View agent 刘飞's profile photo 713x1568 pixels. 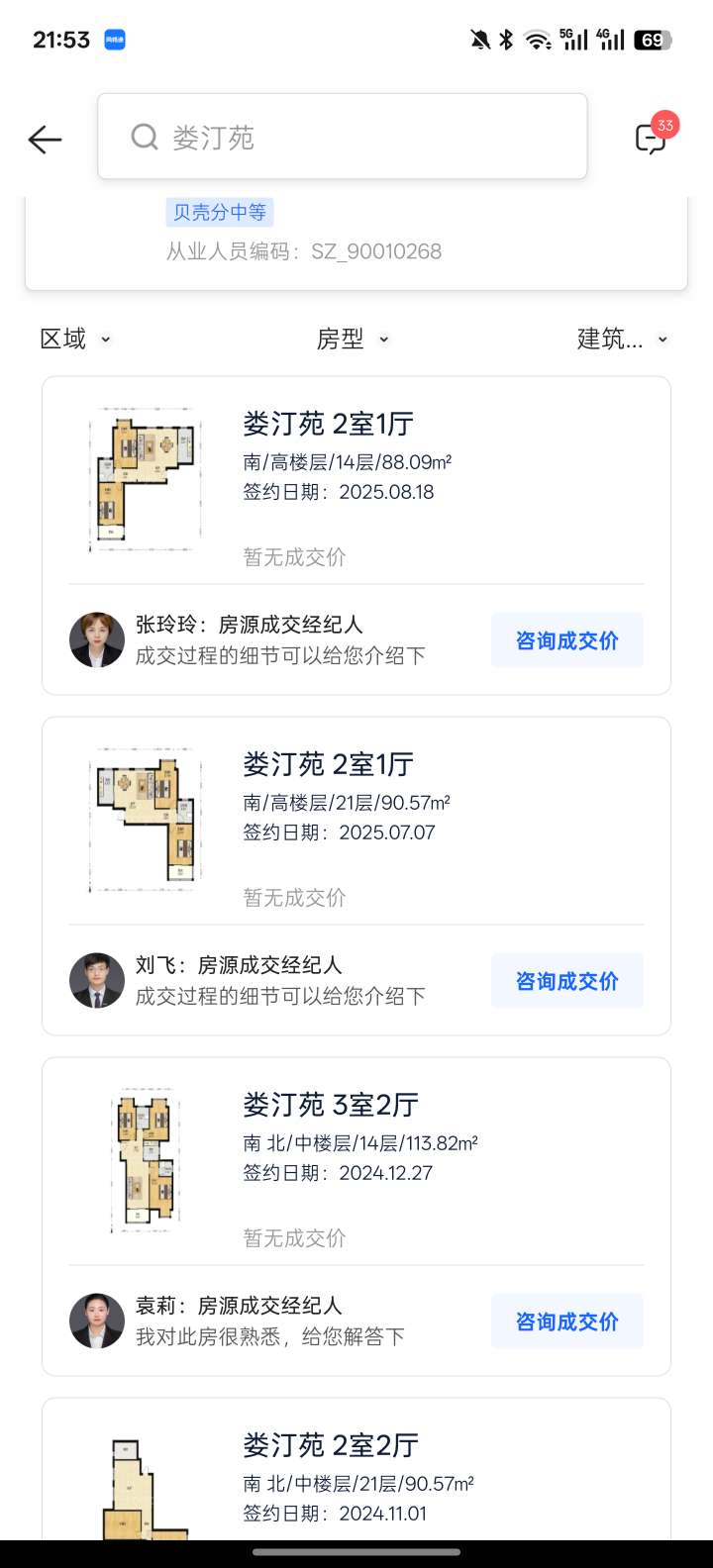tap(97, 981)
